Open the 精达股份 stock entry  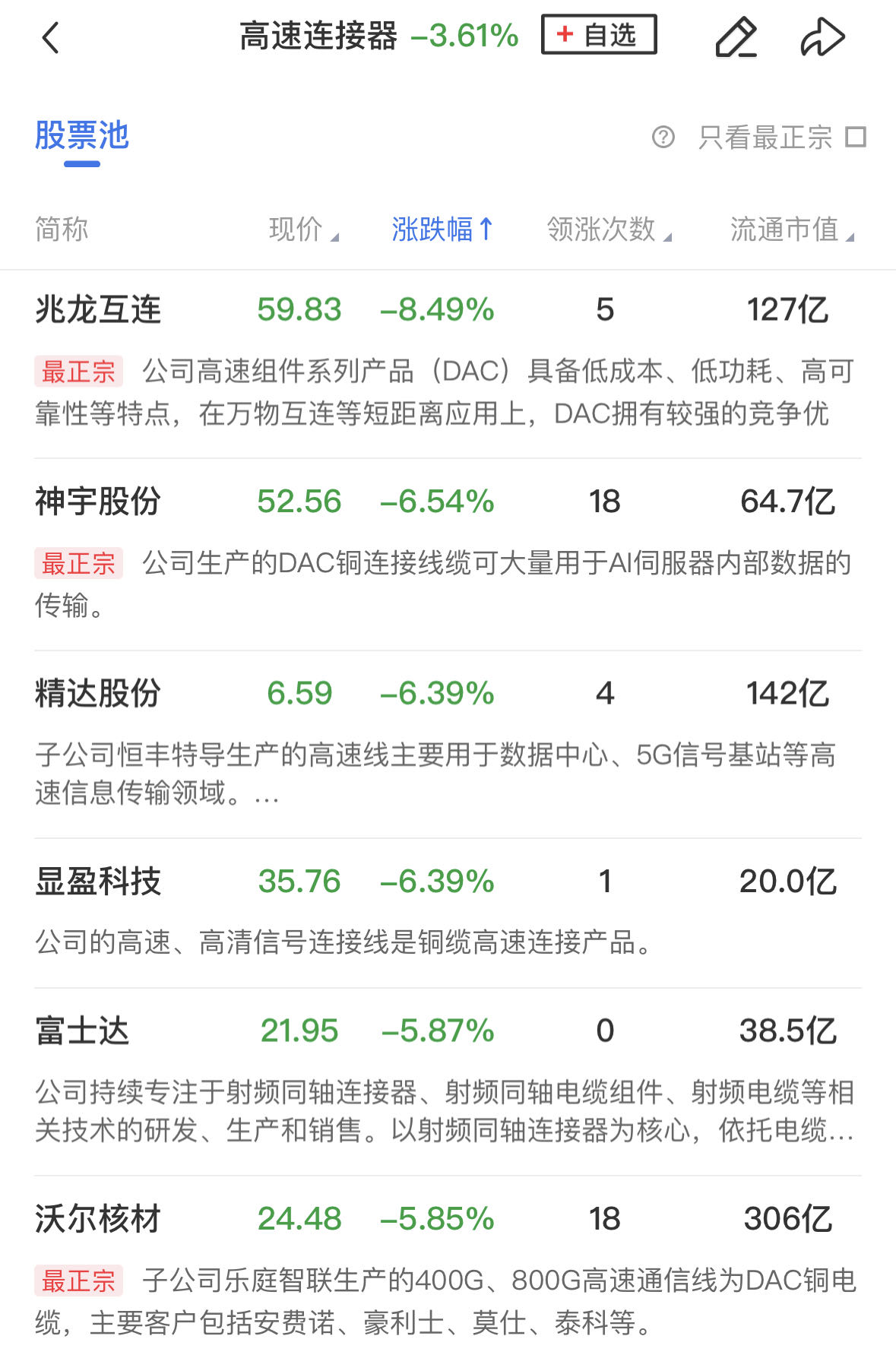(99, 693)
